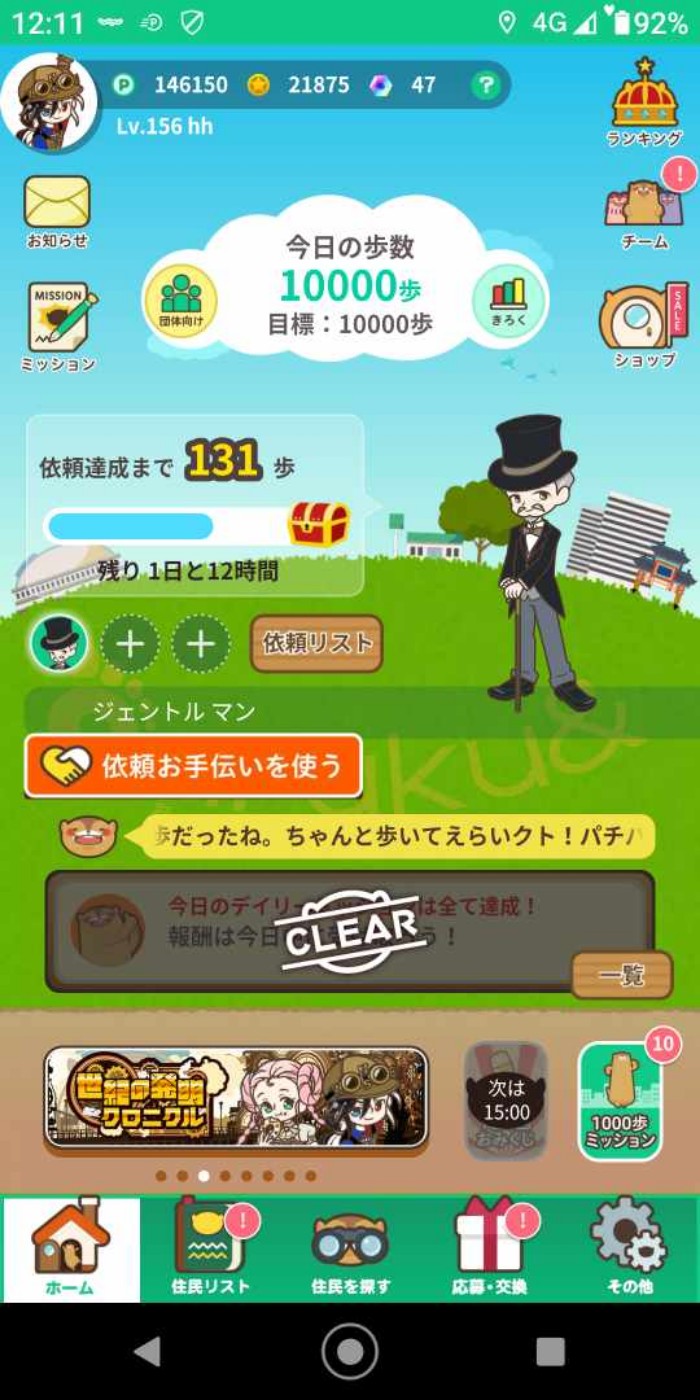Open the お知らせ envelope
Screen dimensions: 700x1400
[x=57, y=210]
